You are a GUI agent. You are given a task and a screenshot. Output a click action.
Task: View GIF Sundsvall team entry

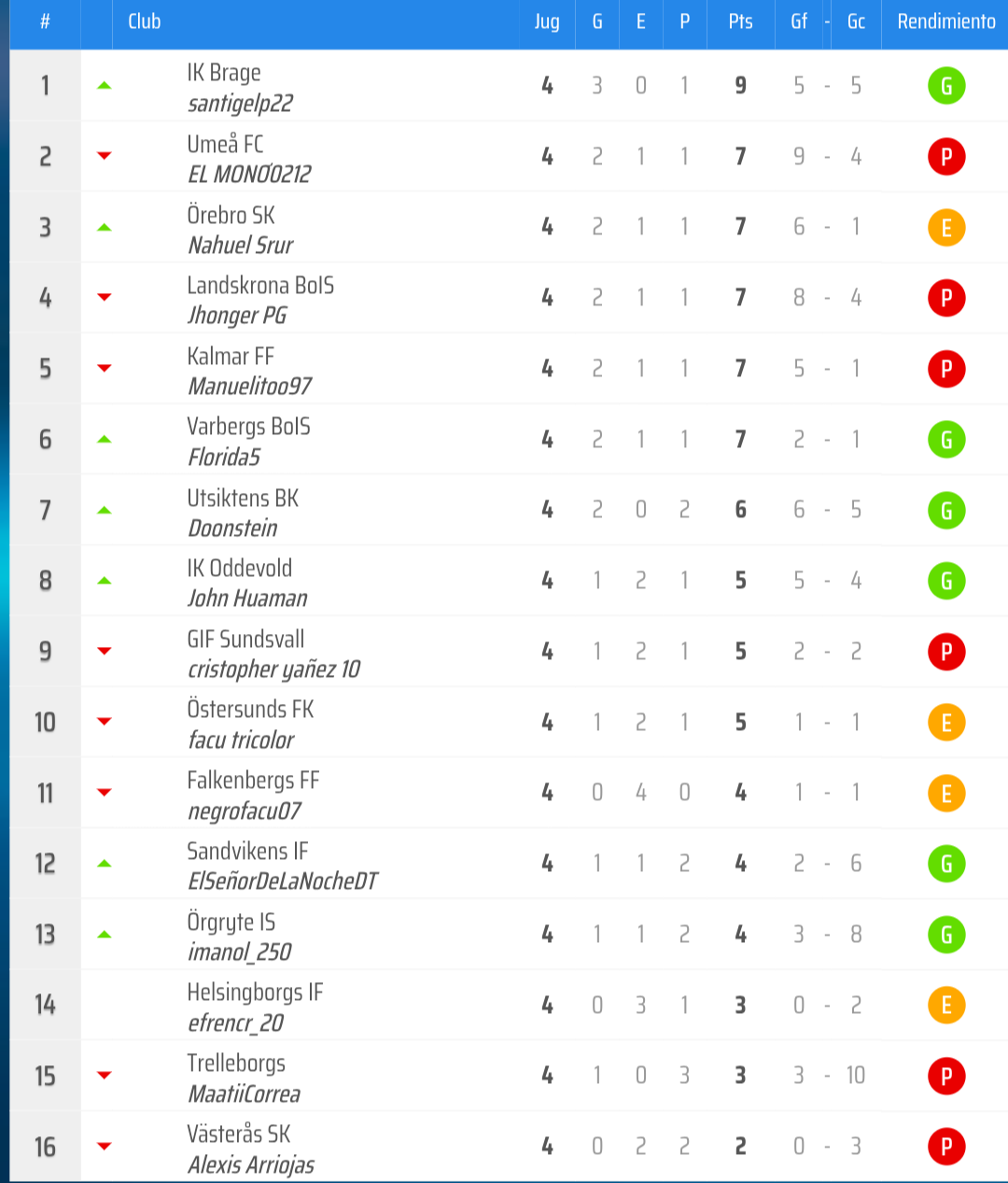(x=245, y=640)
